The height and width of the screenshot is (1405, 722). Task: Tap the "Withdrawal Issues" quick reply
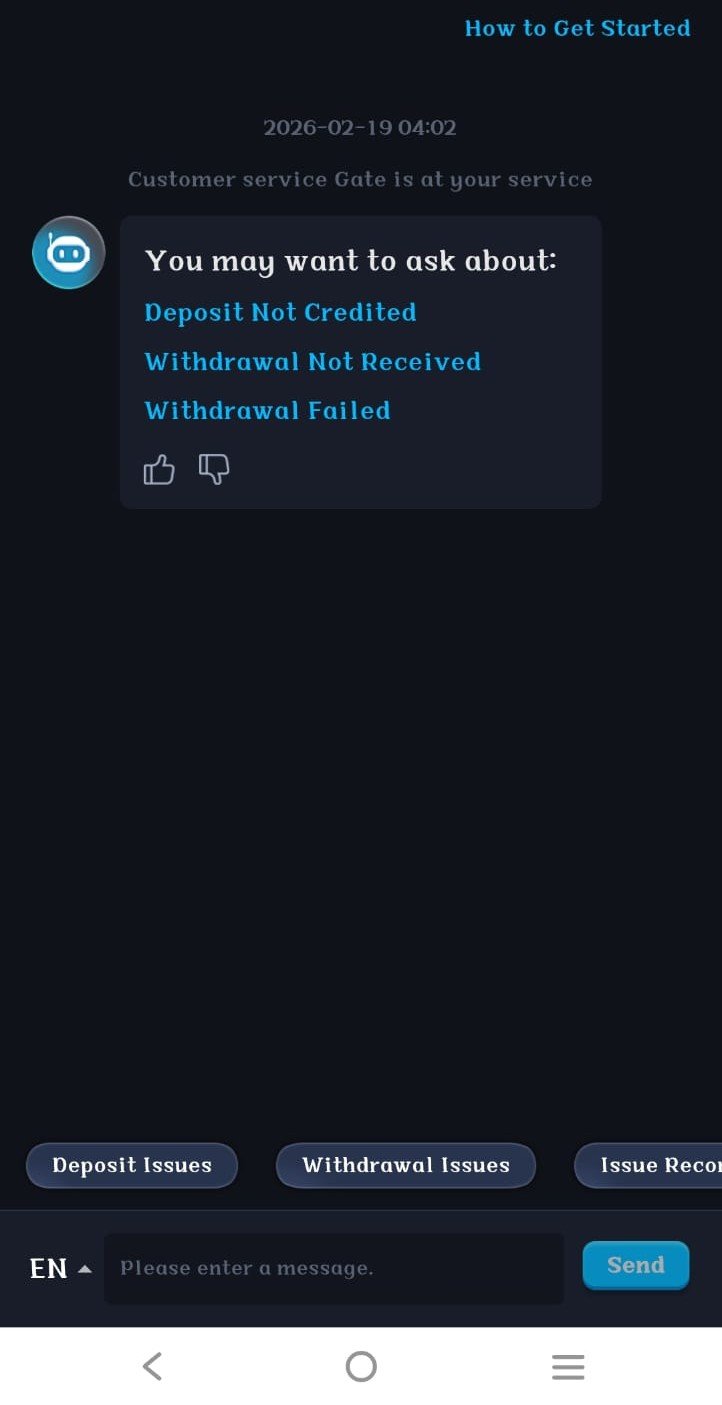(x=405, y=1165)
